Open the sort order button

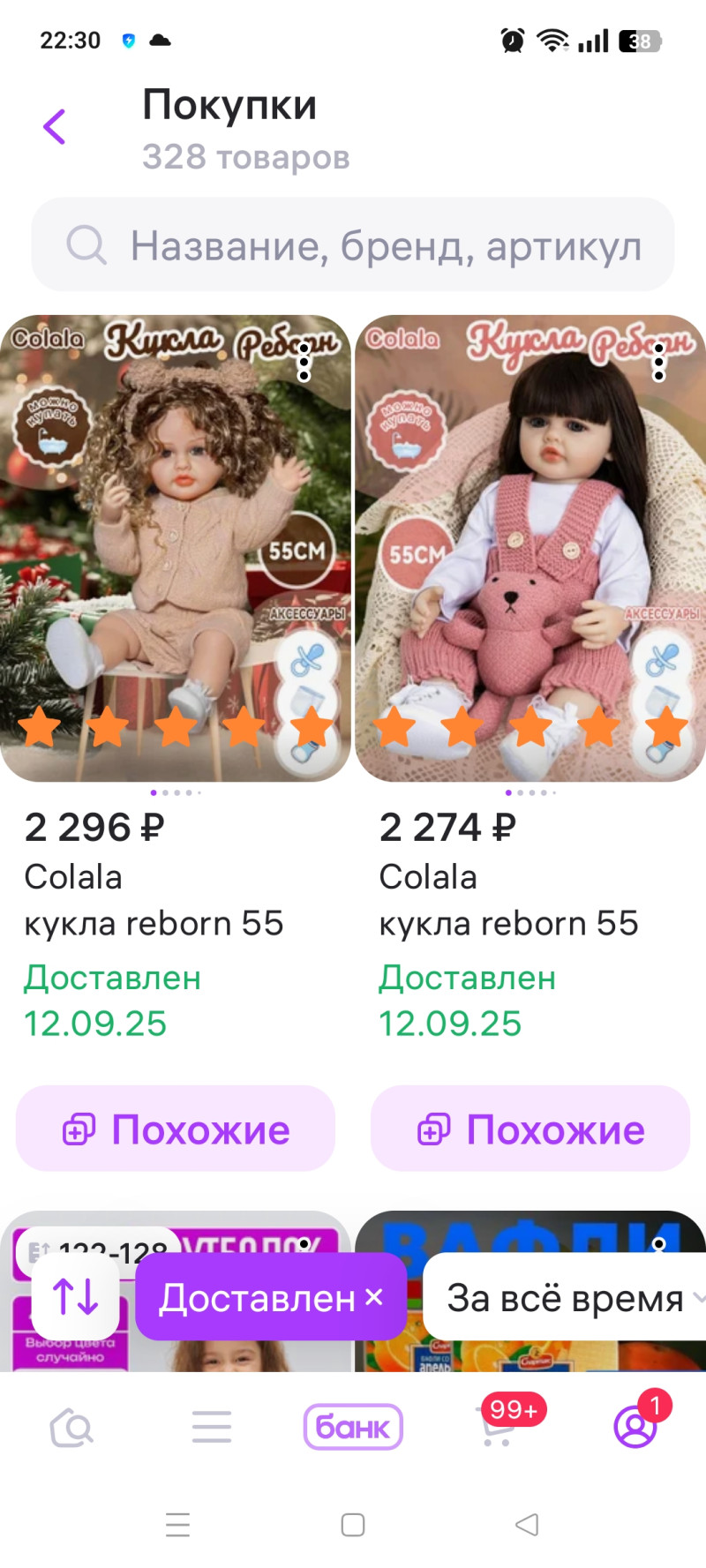(76, 1297)
